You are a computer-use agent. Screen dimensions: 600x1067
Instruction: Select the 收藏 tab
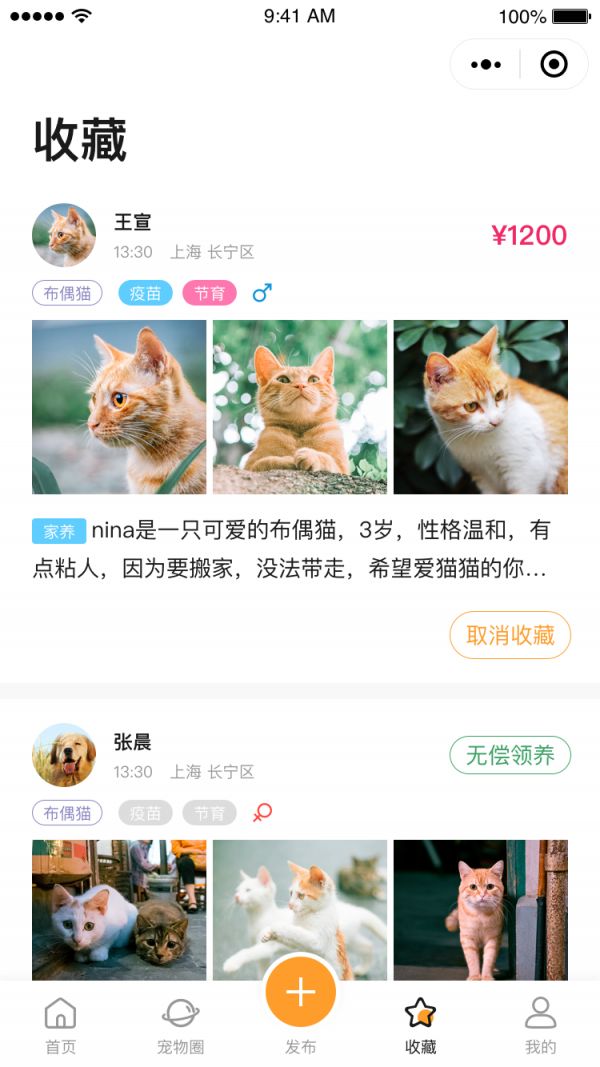click(x=420, y=1025)
